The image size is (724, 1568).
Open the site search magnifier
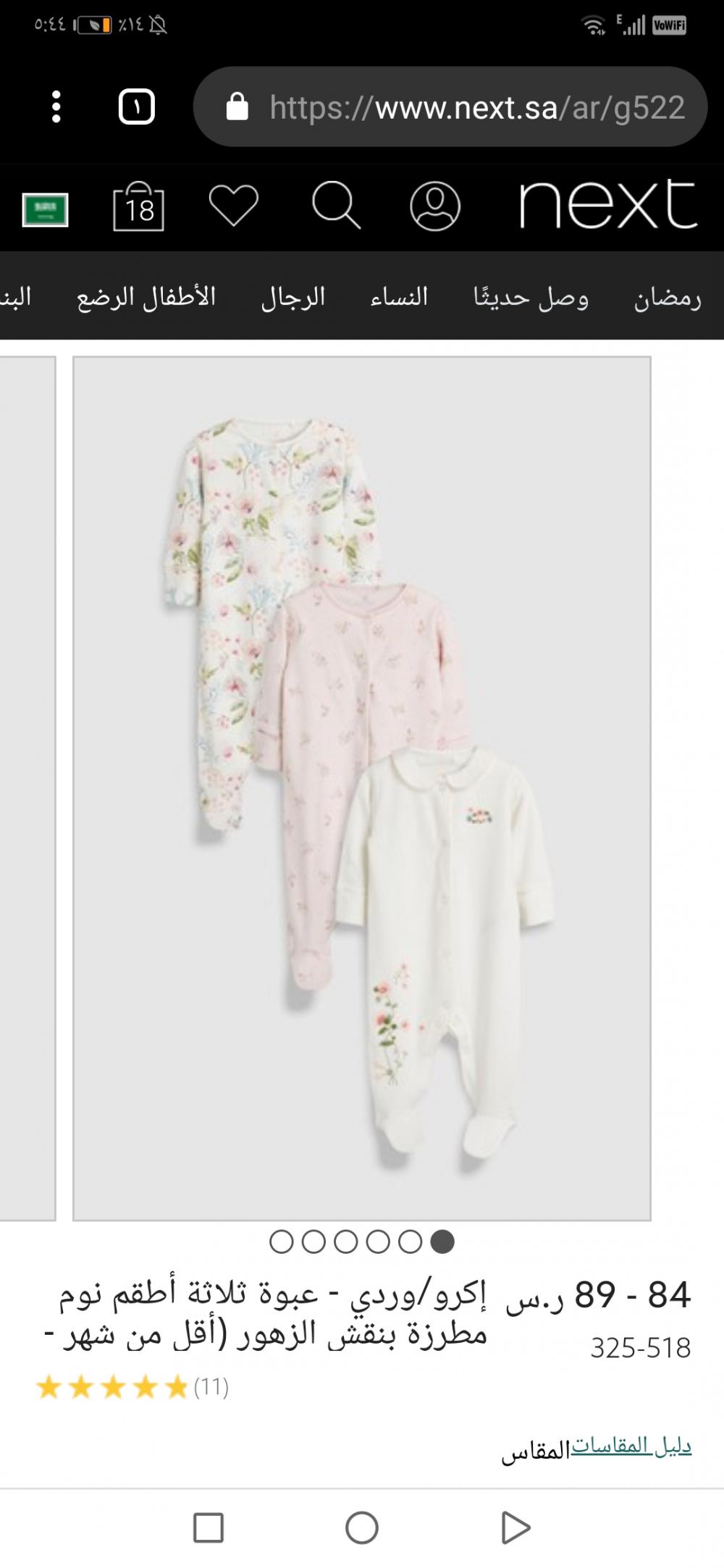point(336,206)
